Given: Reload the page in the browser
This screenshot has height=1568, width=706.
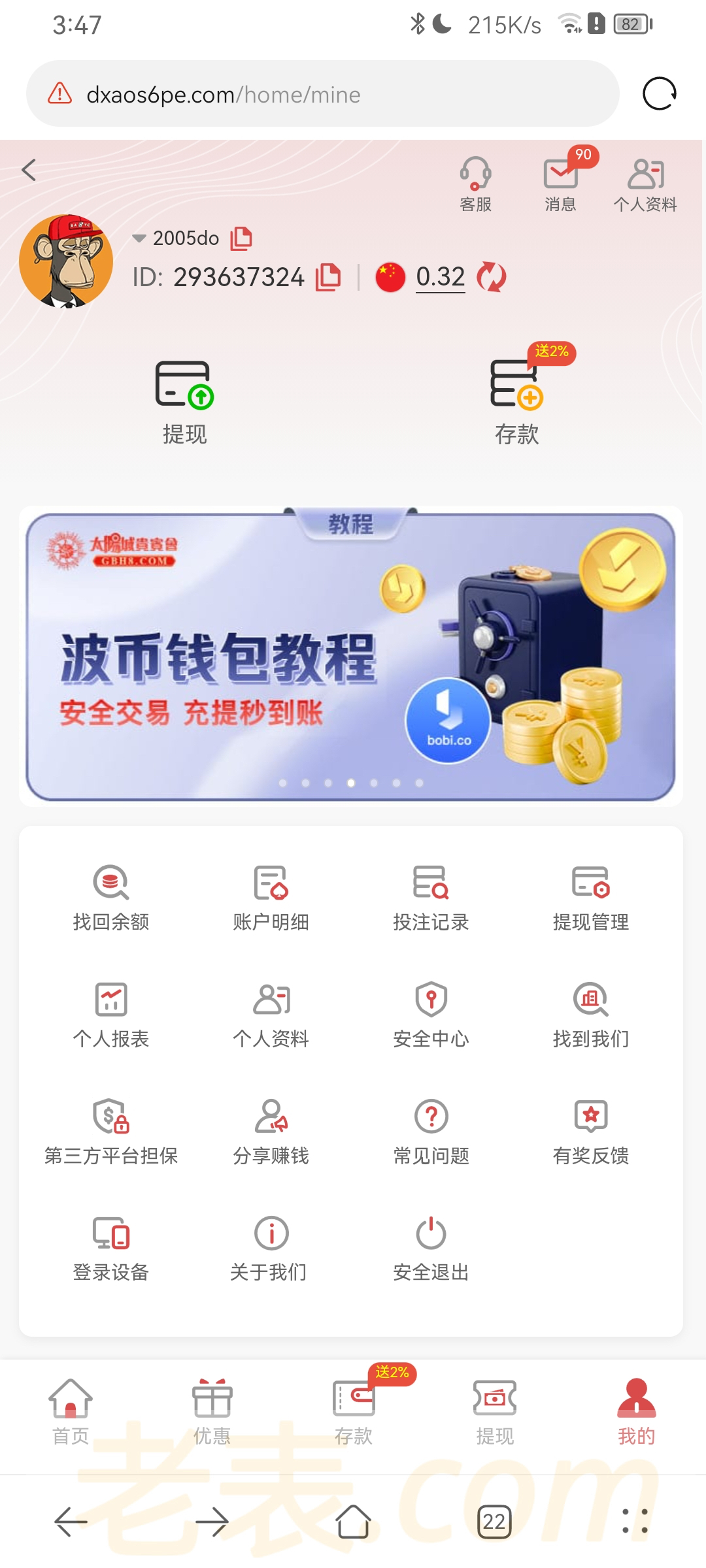Looking at the screenshot, I should click(x=659, y=94).
